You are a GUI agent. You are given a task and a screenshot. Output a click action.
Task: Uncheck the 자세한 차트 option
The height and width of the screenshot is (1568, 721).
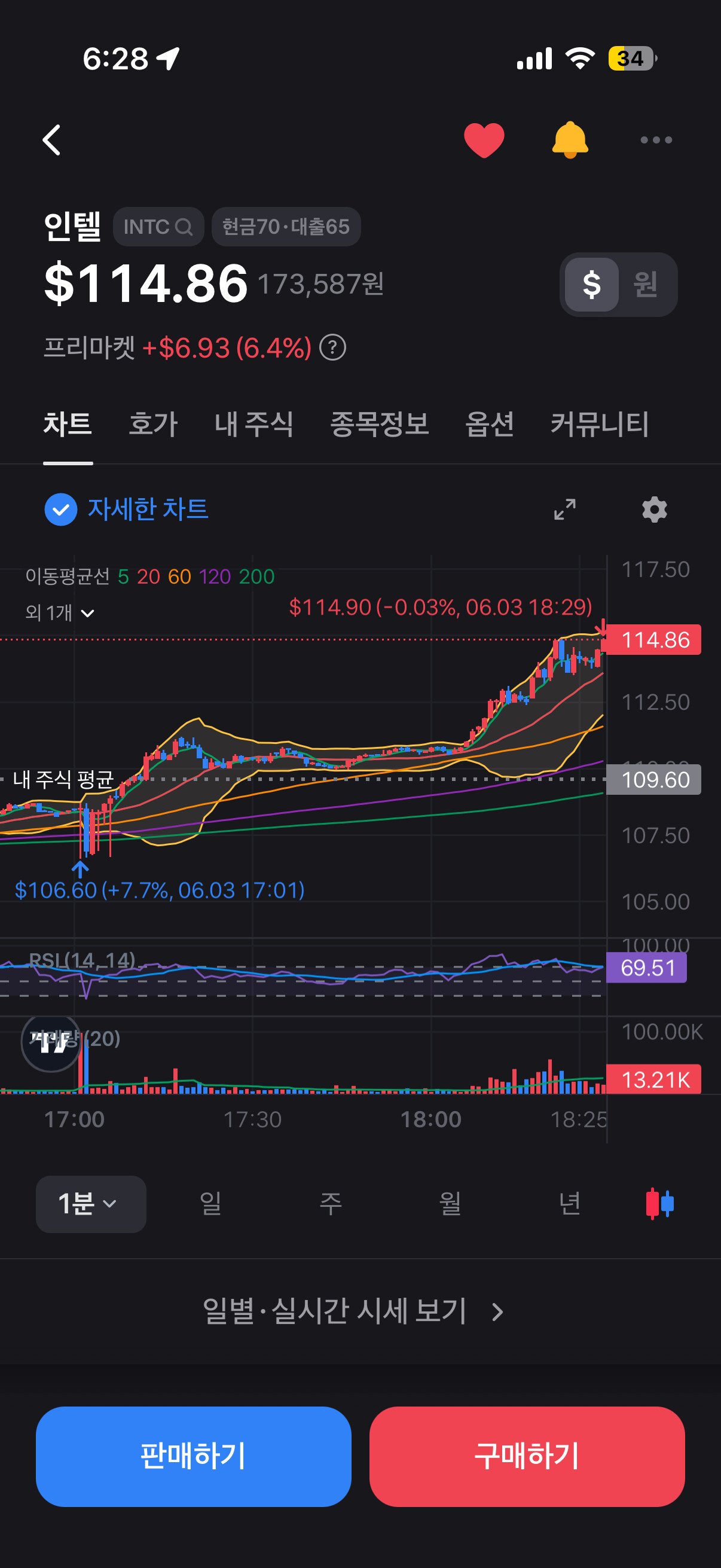point(127,509)
